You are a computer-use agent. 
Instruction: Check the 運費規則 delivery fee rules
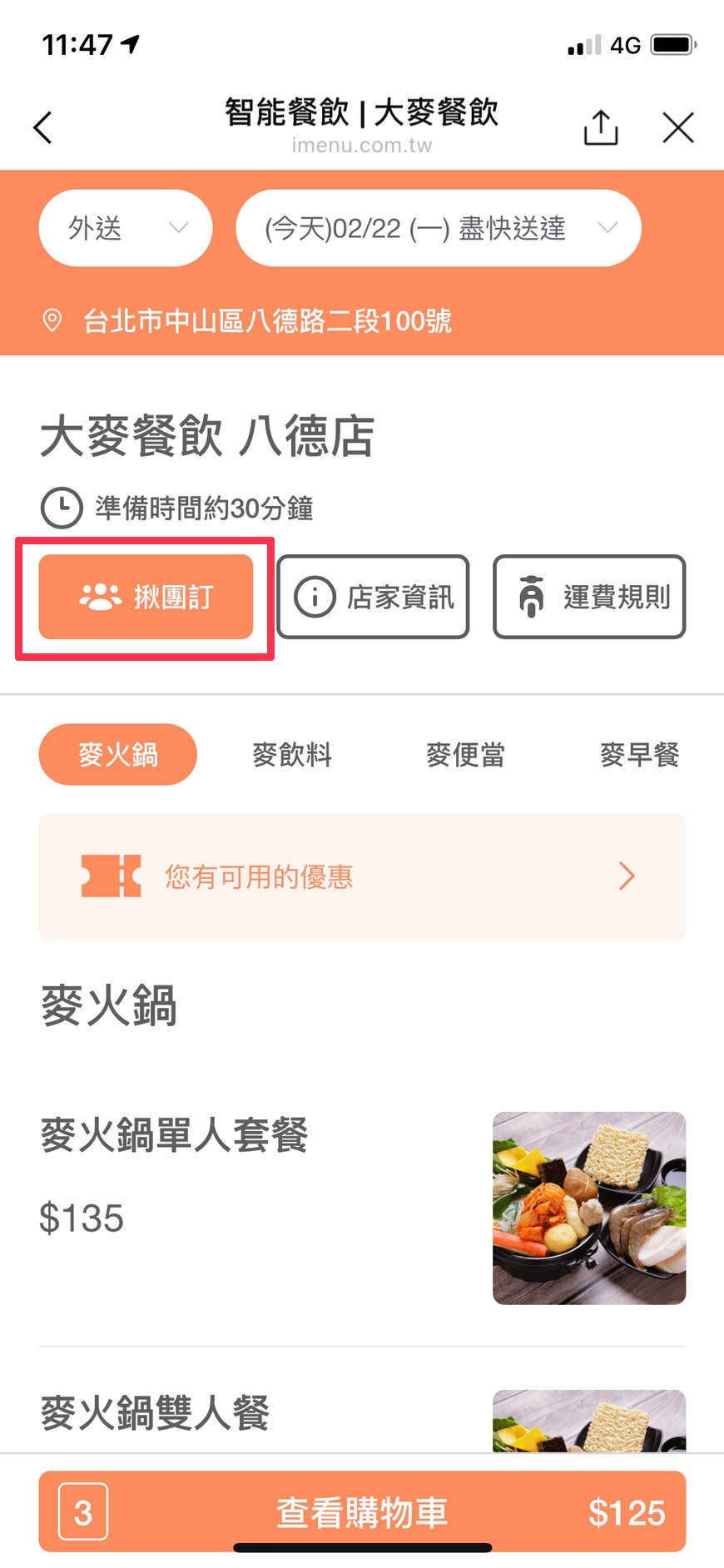(x=589, y=597)
